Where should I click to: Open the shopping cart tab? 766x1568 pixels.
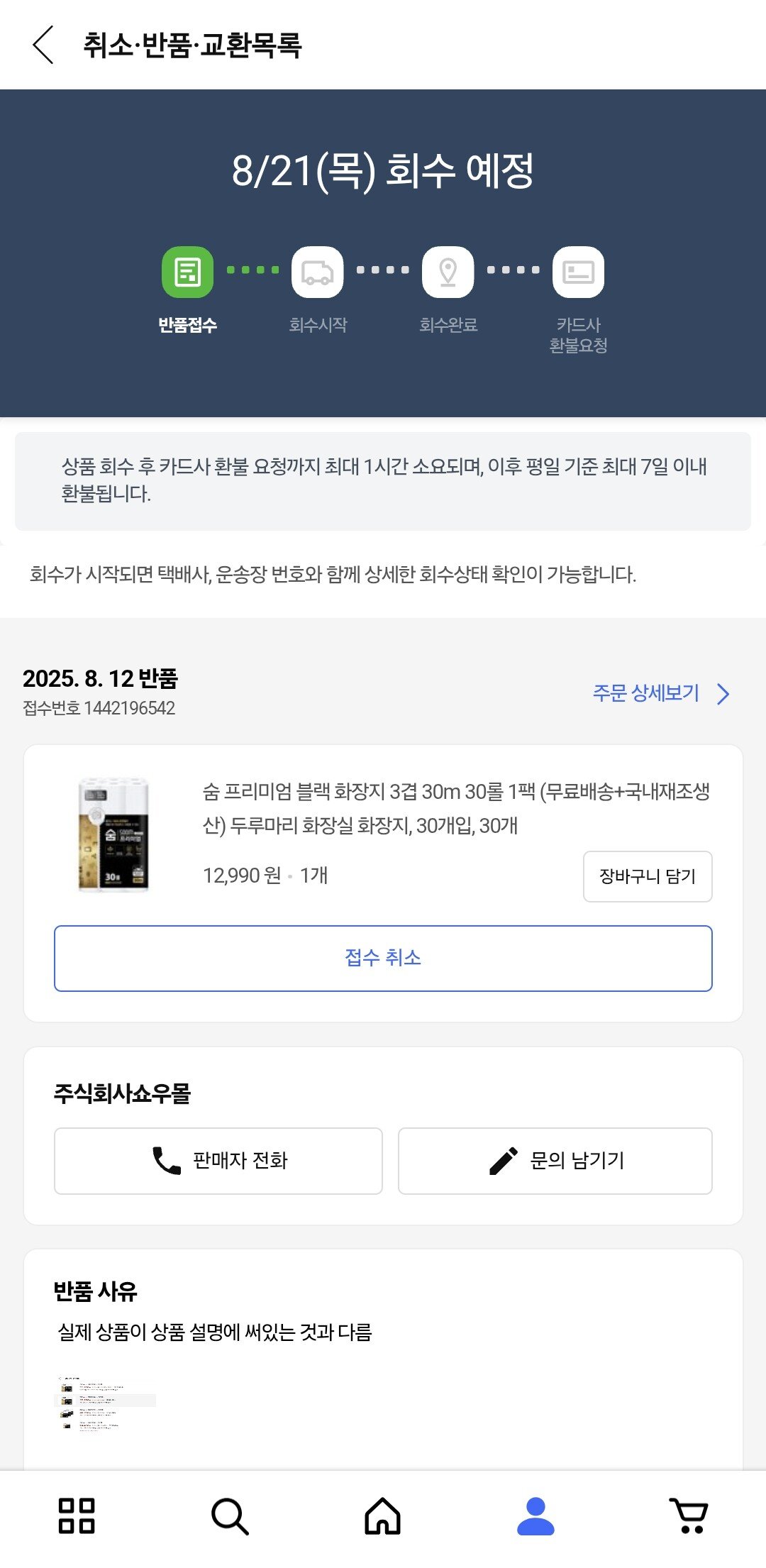[689, 1515]
